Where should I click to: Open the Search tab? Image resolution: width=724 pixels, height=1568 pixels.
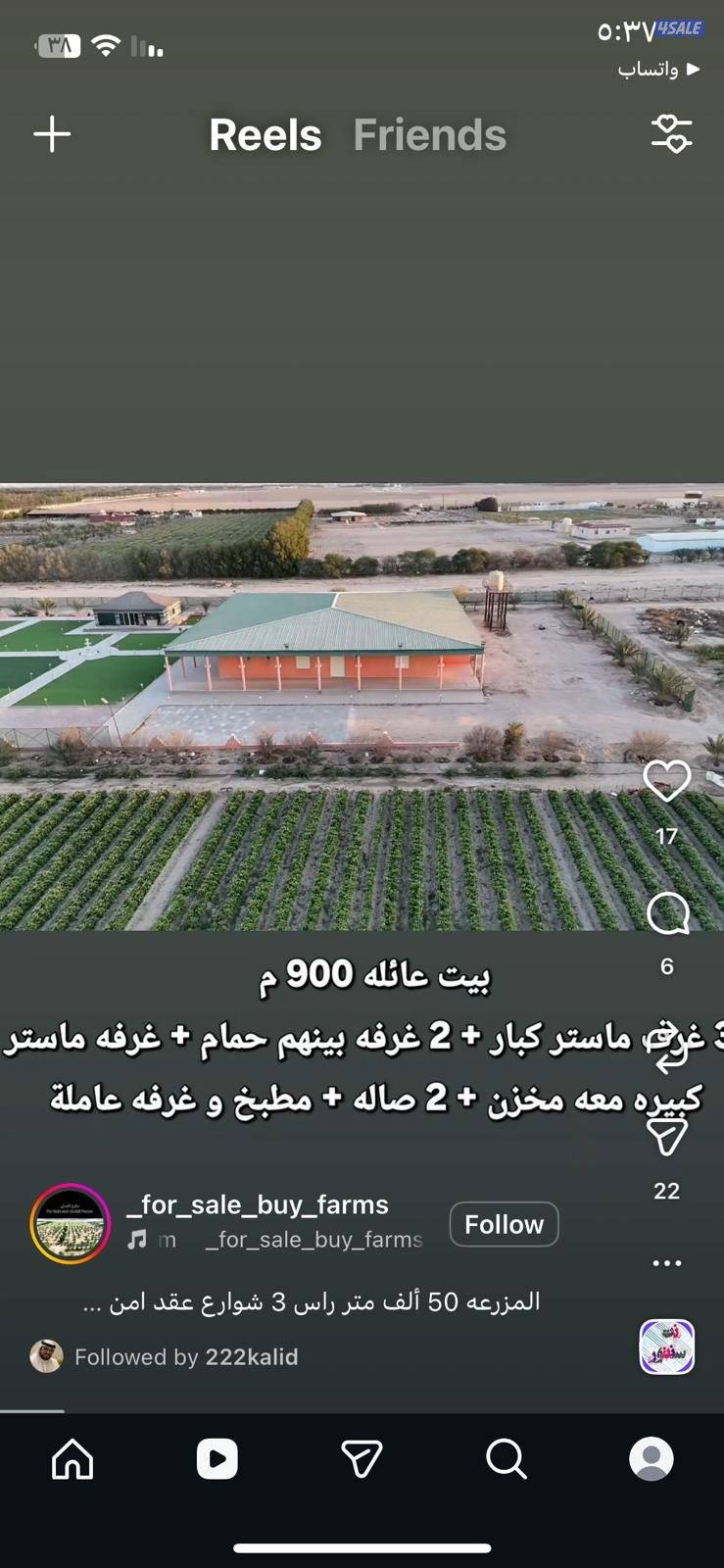[507, 1458]
